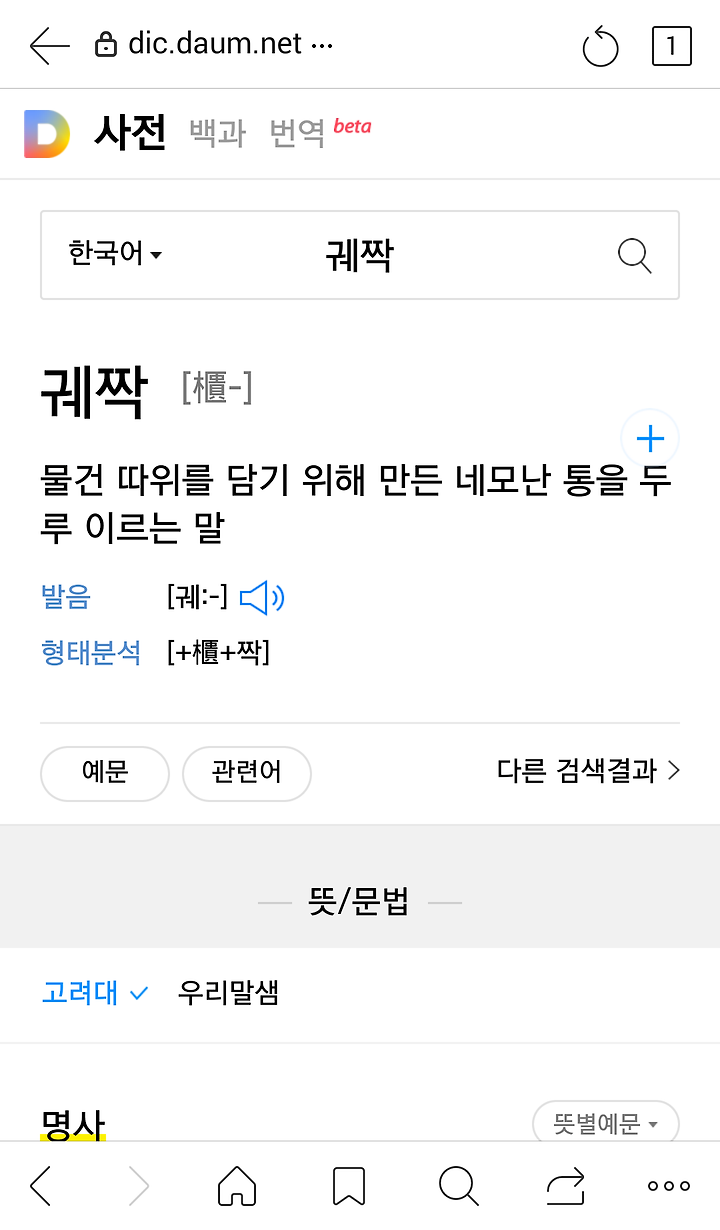This screenshot has height=1230, width=720.
Task: Jump to 관련어 related words
Action: [247, 773]
